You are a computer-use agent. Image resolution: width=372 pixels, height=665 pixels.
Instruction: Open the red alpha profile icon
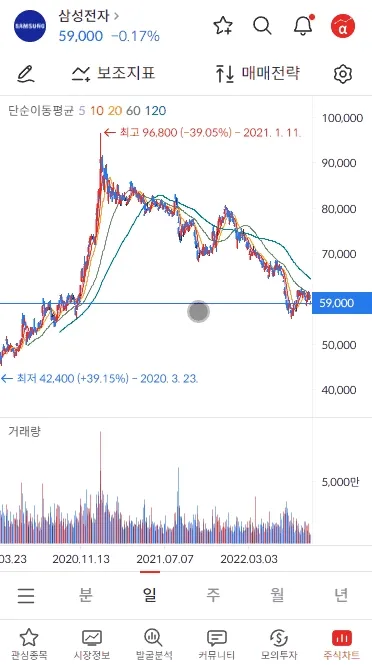[x=343, y=26]
